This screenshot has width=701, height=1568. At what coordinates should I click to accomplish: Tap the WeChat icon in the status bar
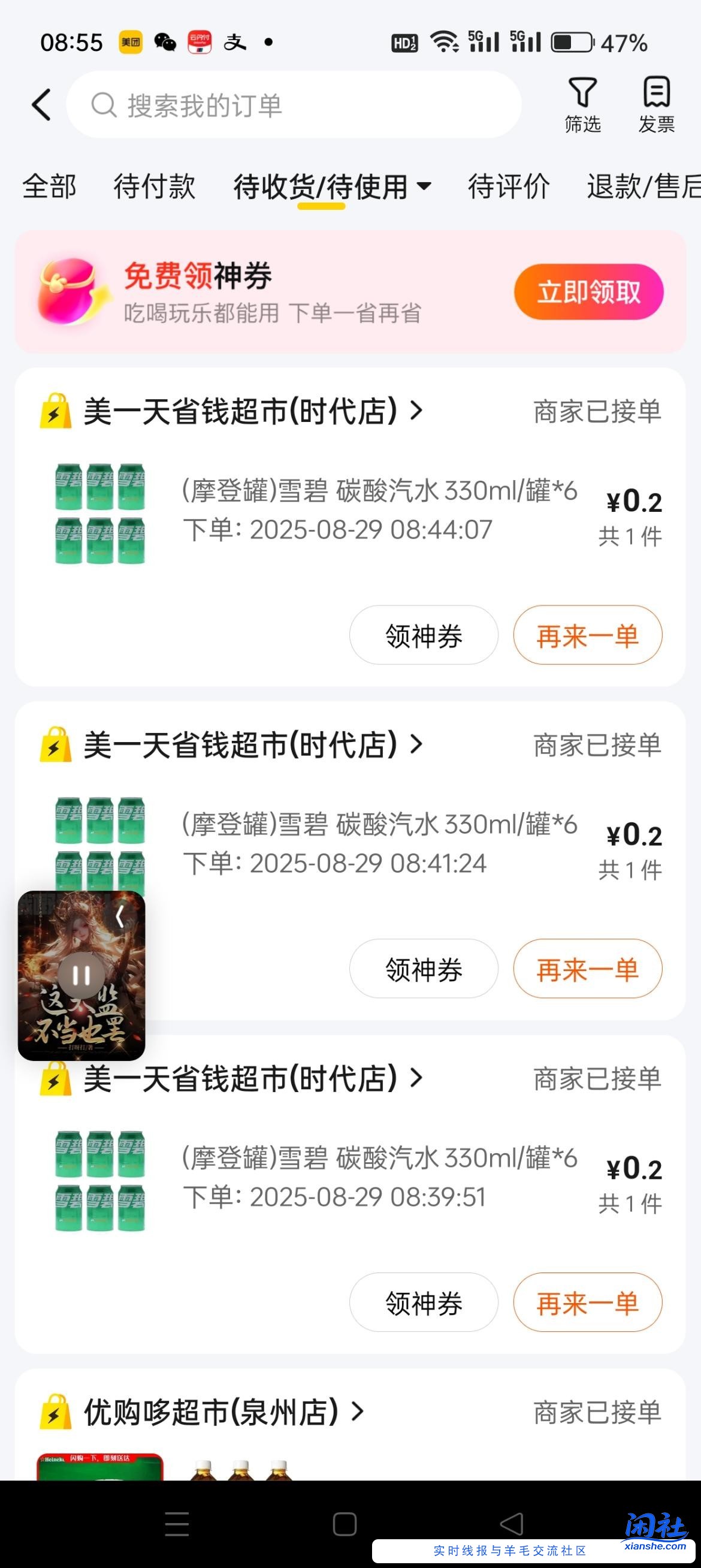click(166, 41)
